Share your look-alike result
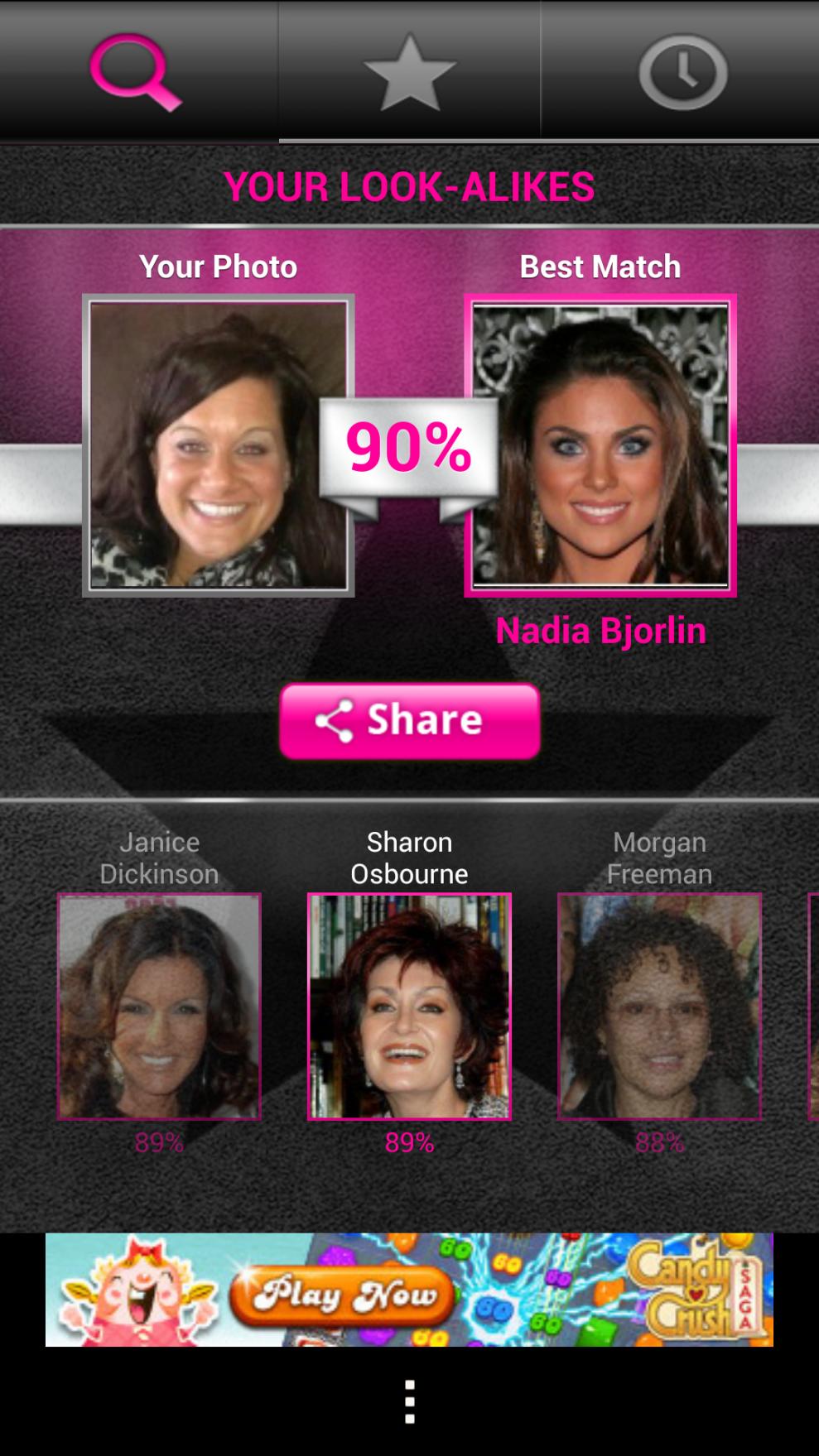The width and height of the screenshot is (819, 1456). click(409, 721)
